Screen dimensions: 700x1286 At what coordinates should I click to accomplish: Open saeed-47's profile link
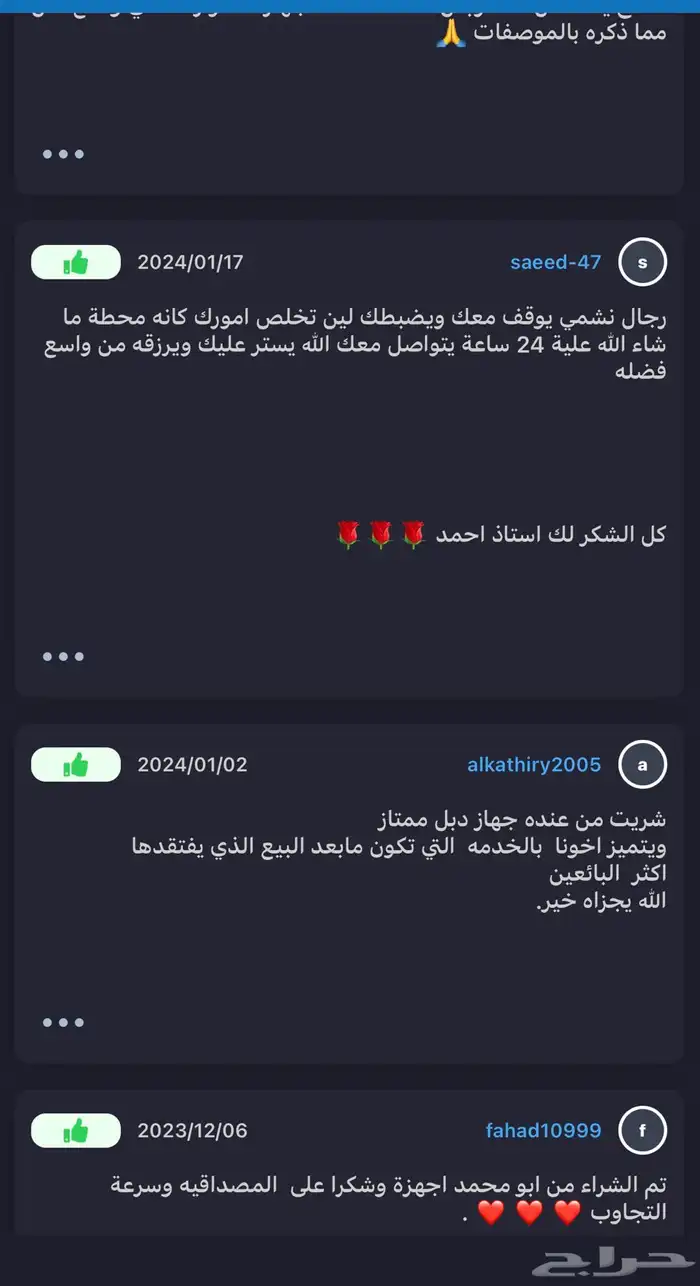tap(555, 262)
